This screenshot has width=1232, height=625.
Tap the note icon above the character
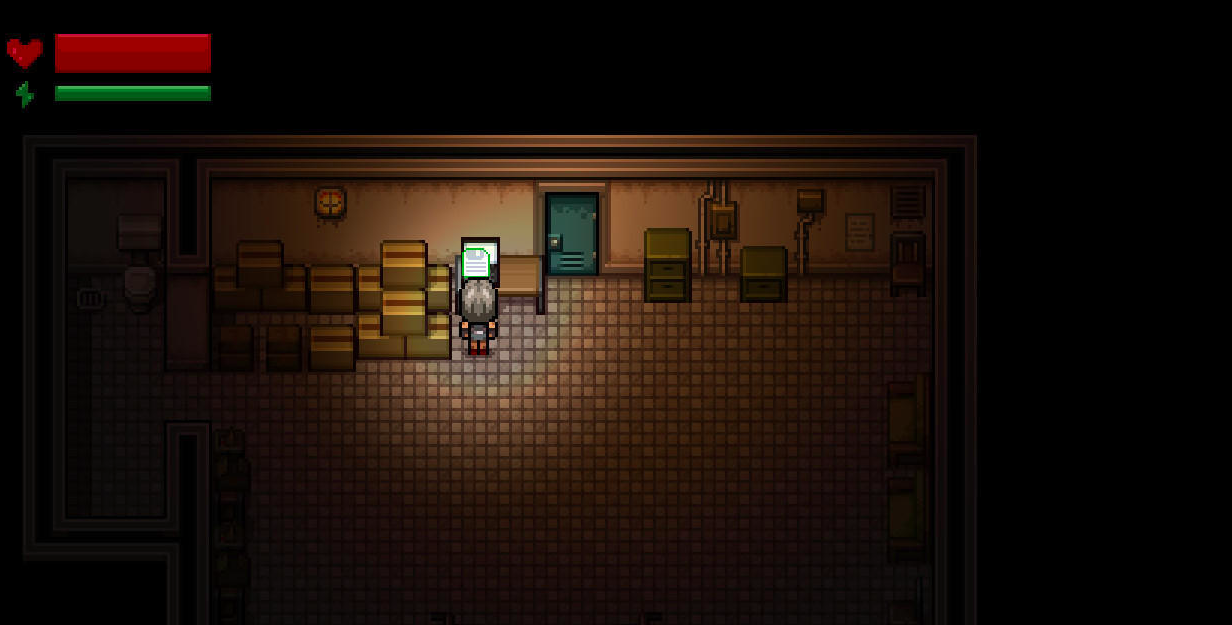click(x=477, y=262)
